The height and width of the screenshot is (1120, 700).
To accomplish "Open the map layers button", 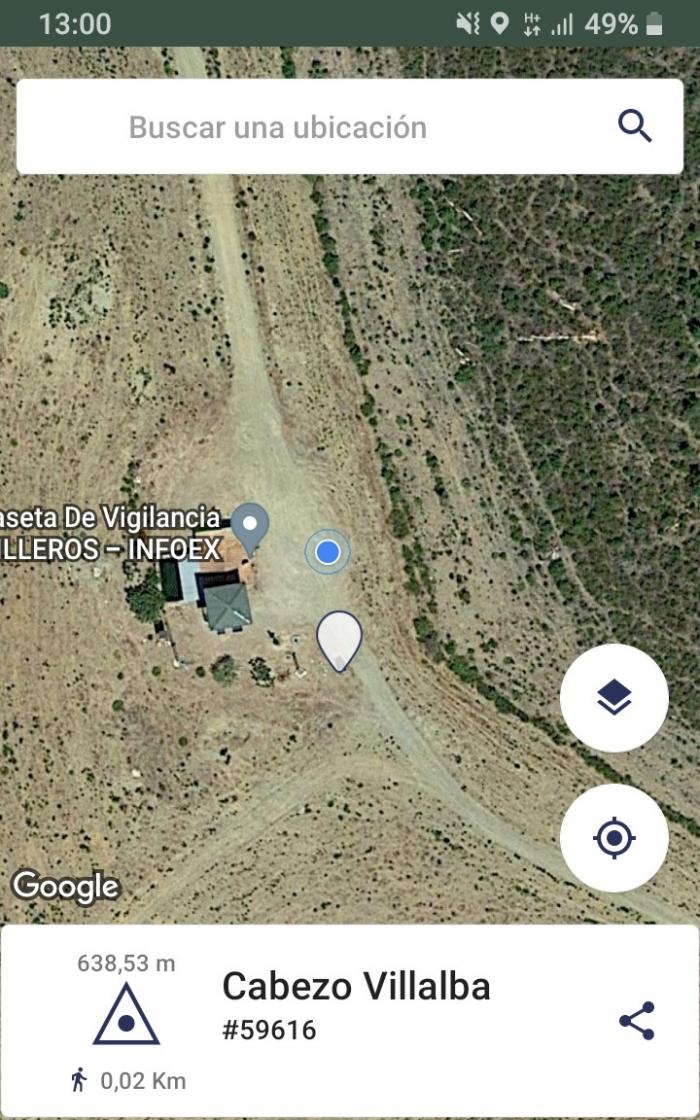I will (x=614, y=698).
